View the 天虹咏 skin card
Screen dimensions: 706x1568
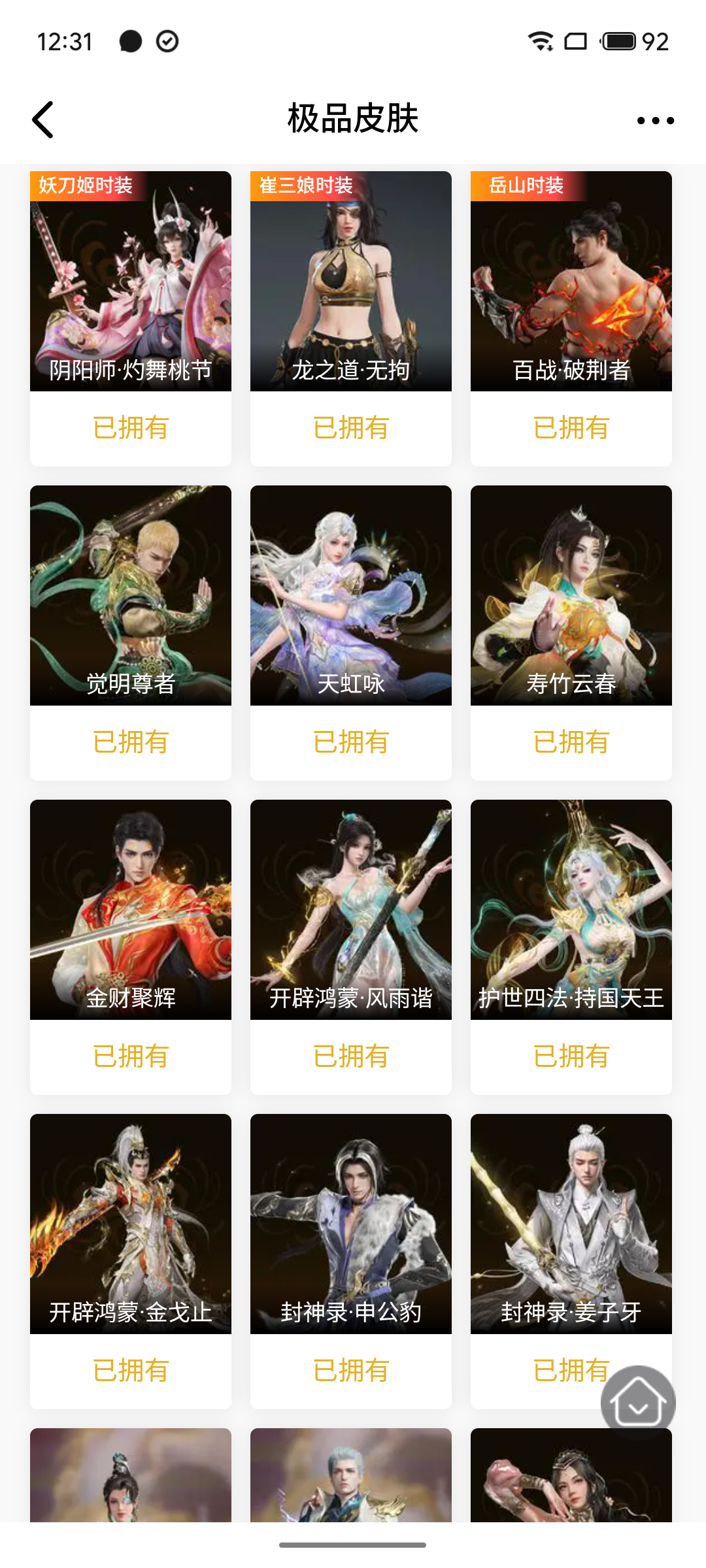click(351, 595)
